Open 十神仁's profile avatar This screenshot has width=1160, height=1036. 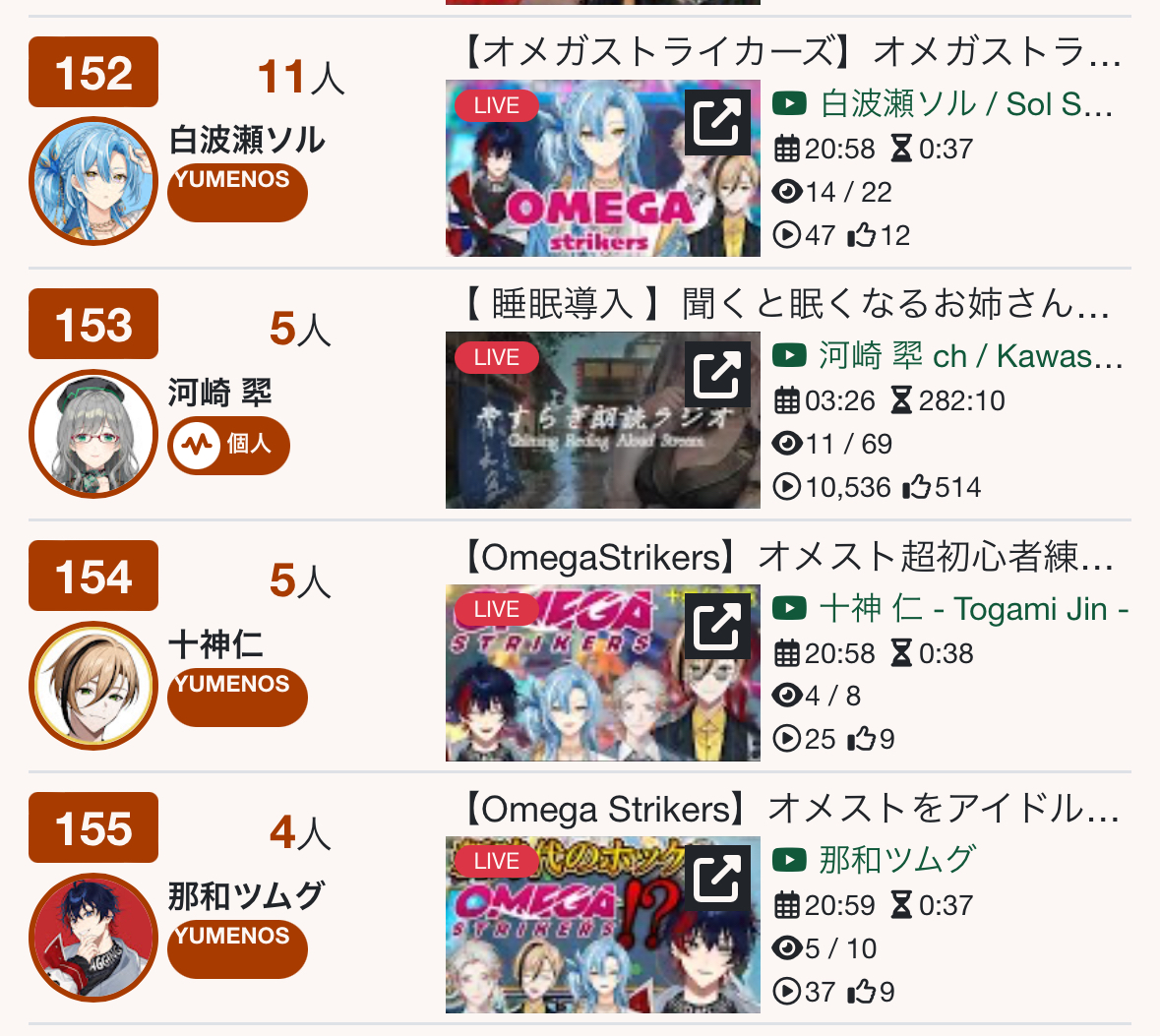[x=93, y=686]
